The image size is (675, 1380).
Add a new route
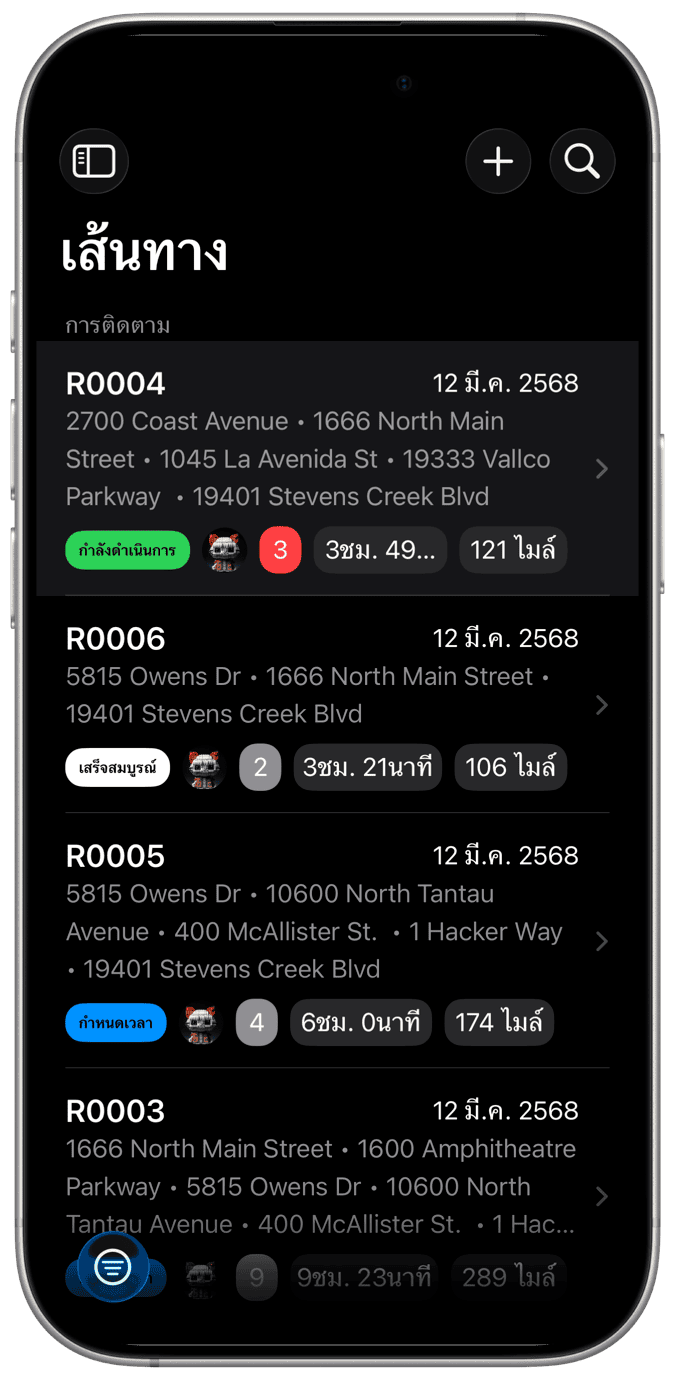coord(498,161)
